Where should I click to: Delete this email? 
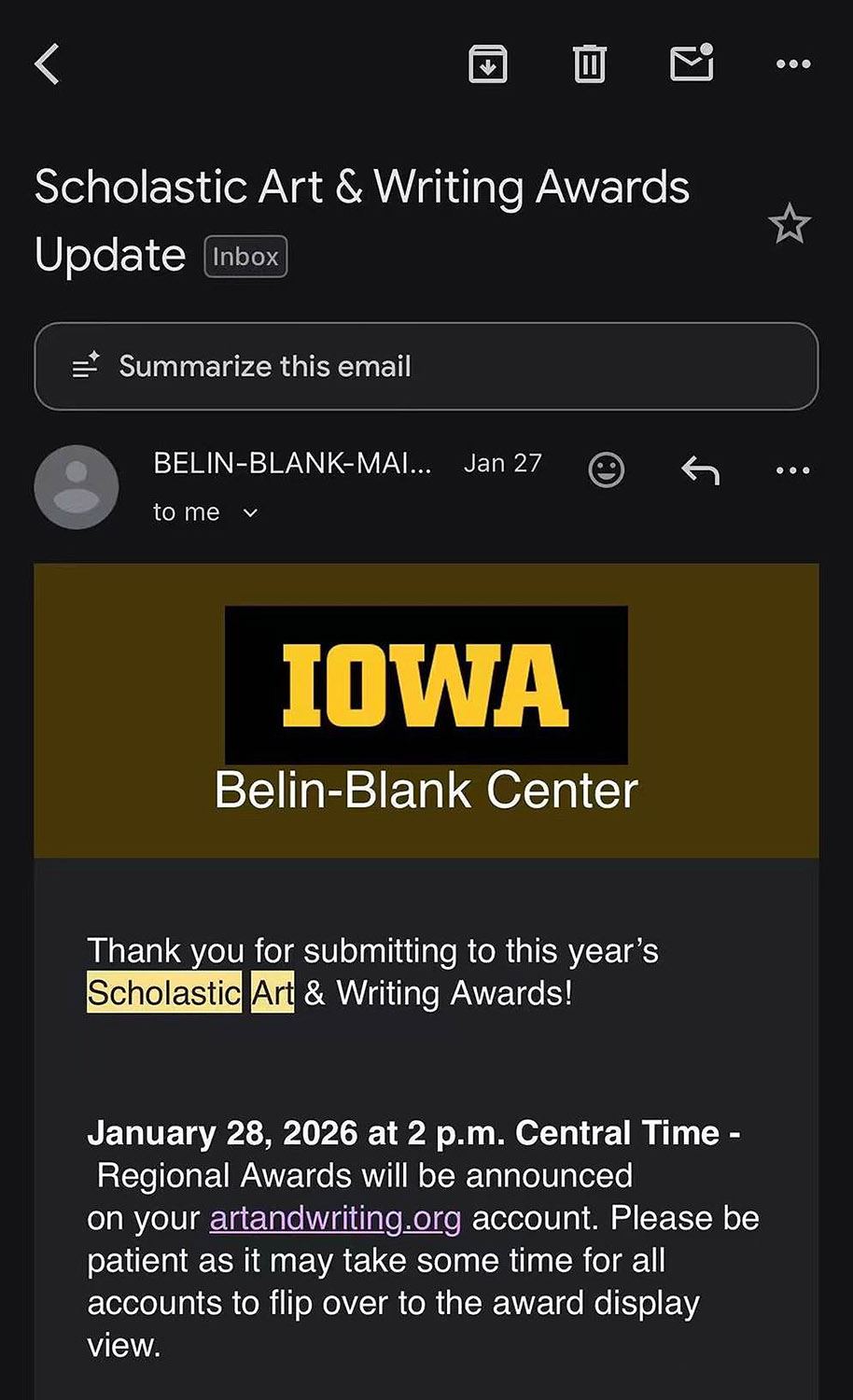coord(589,64)
